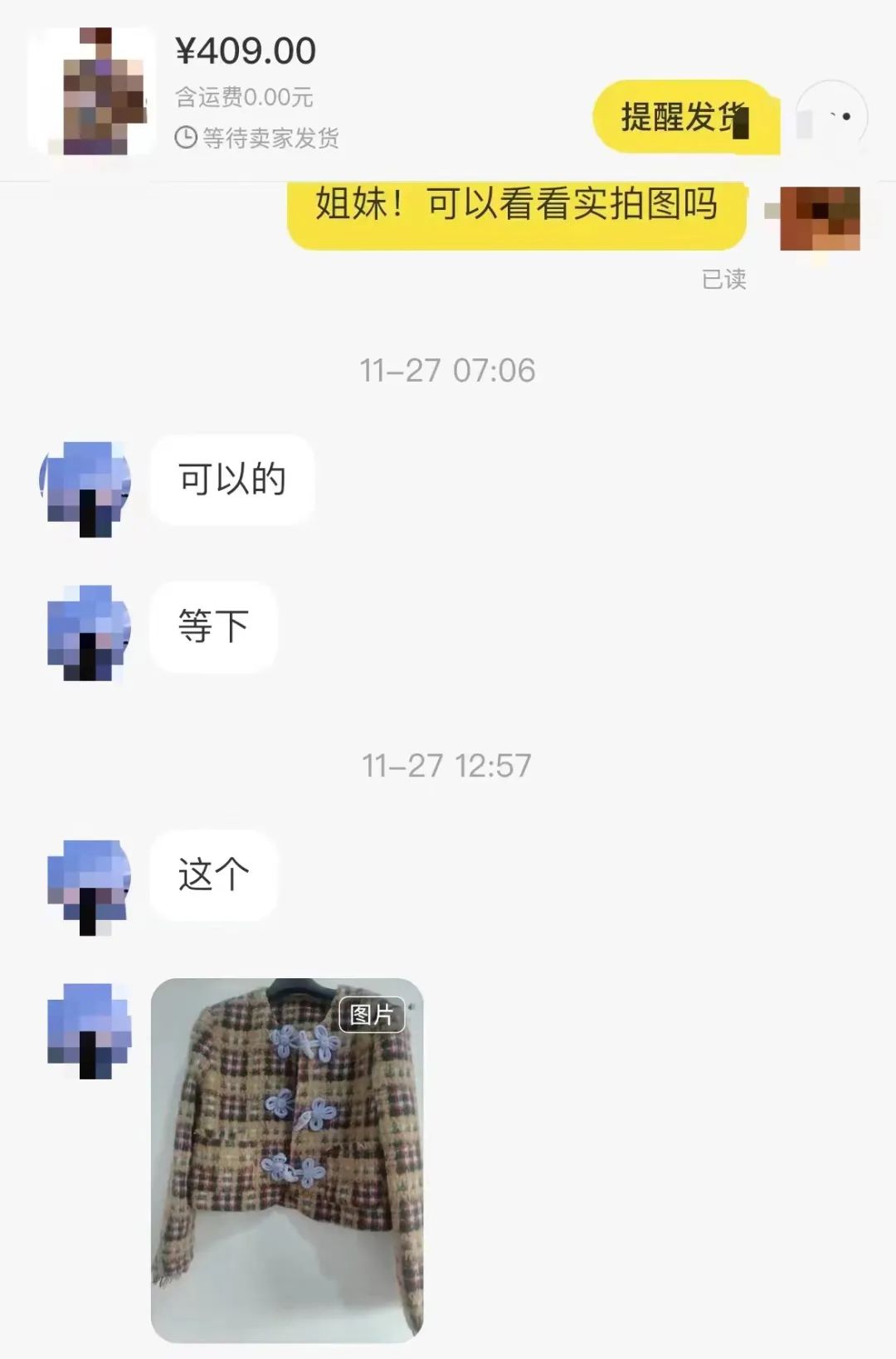Select the 11-27 07:06 timestamp
Viewport: 896px width, 1359px height.
click(x=448, y=370)
